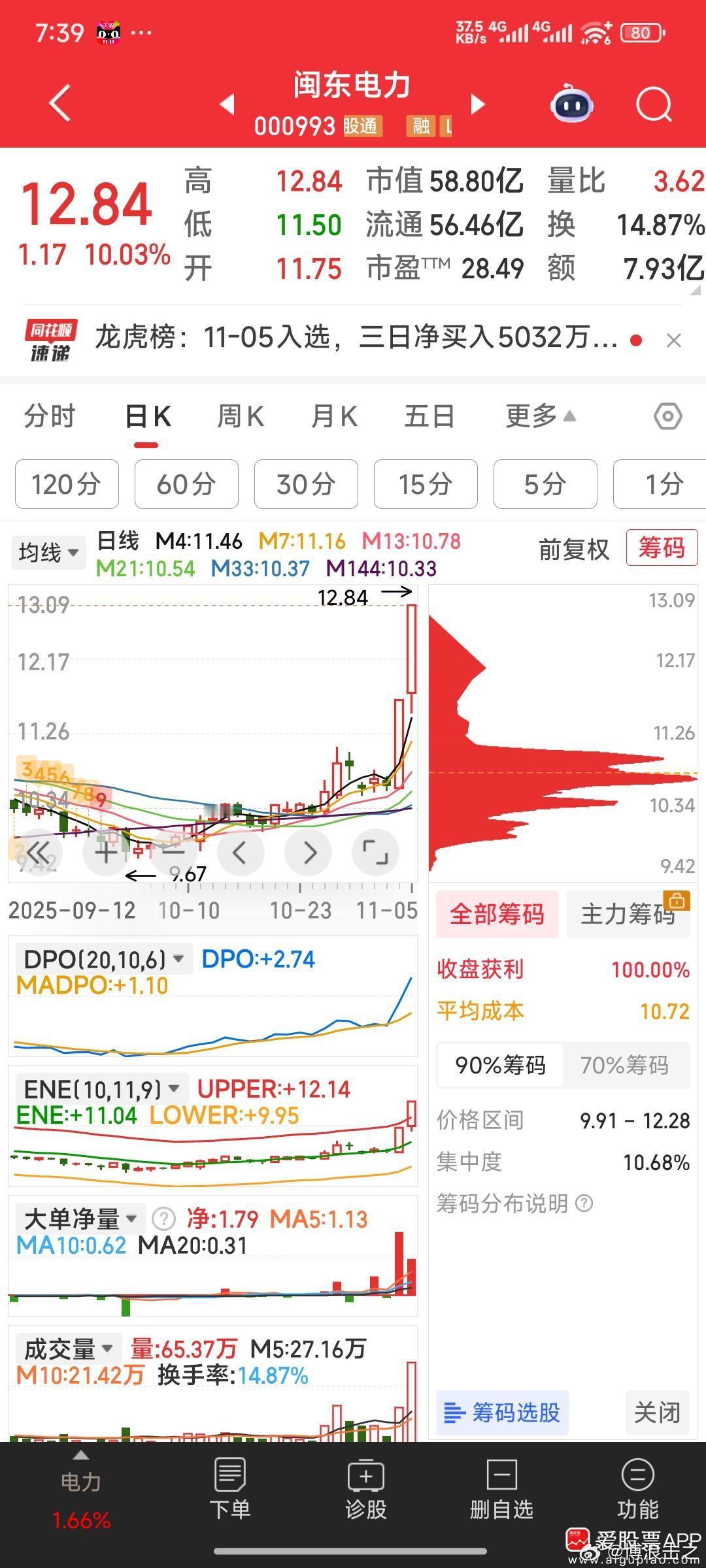Select the 周K tab
706x1568 pixels.
click(x=241, y=416)
